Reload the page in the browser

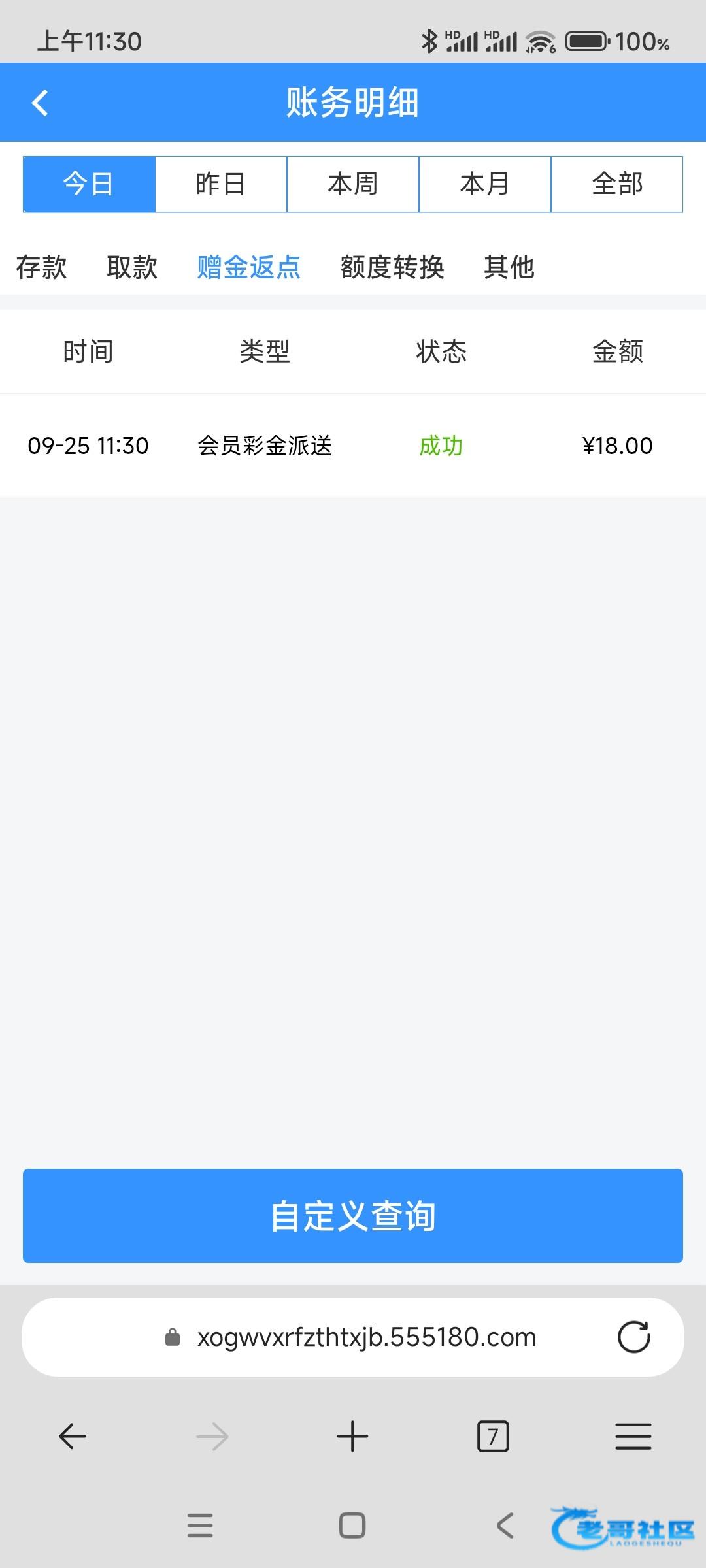click(633, 1337)
